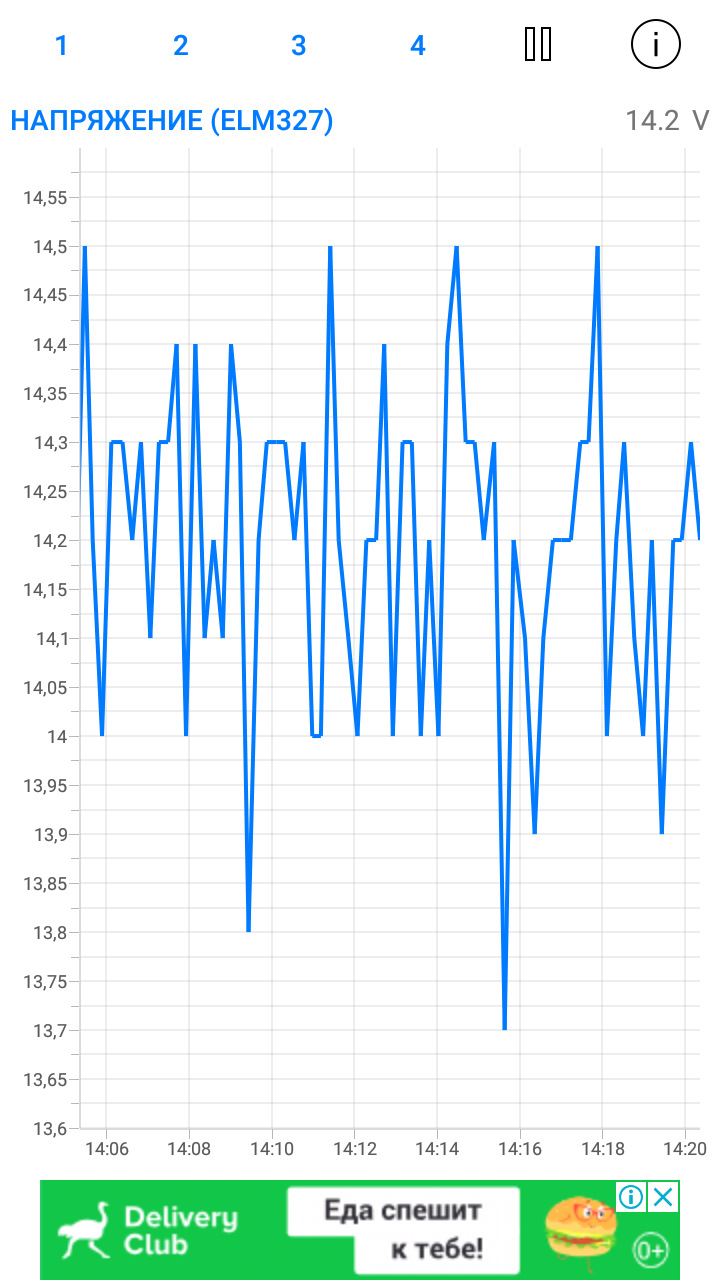720x1280 pixels.
Task: Switch to tab 2
Action: point(180,46)
